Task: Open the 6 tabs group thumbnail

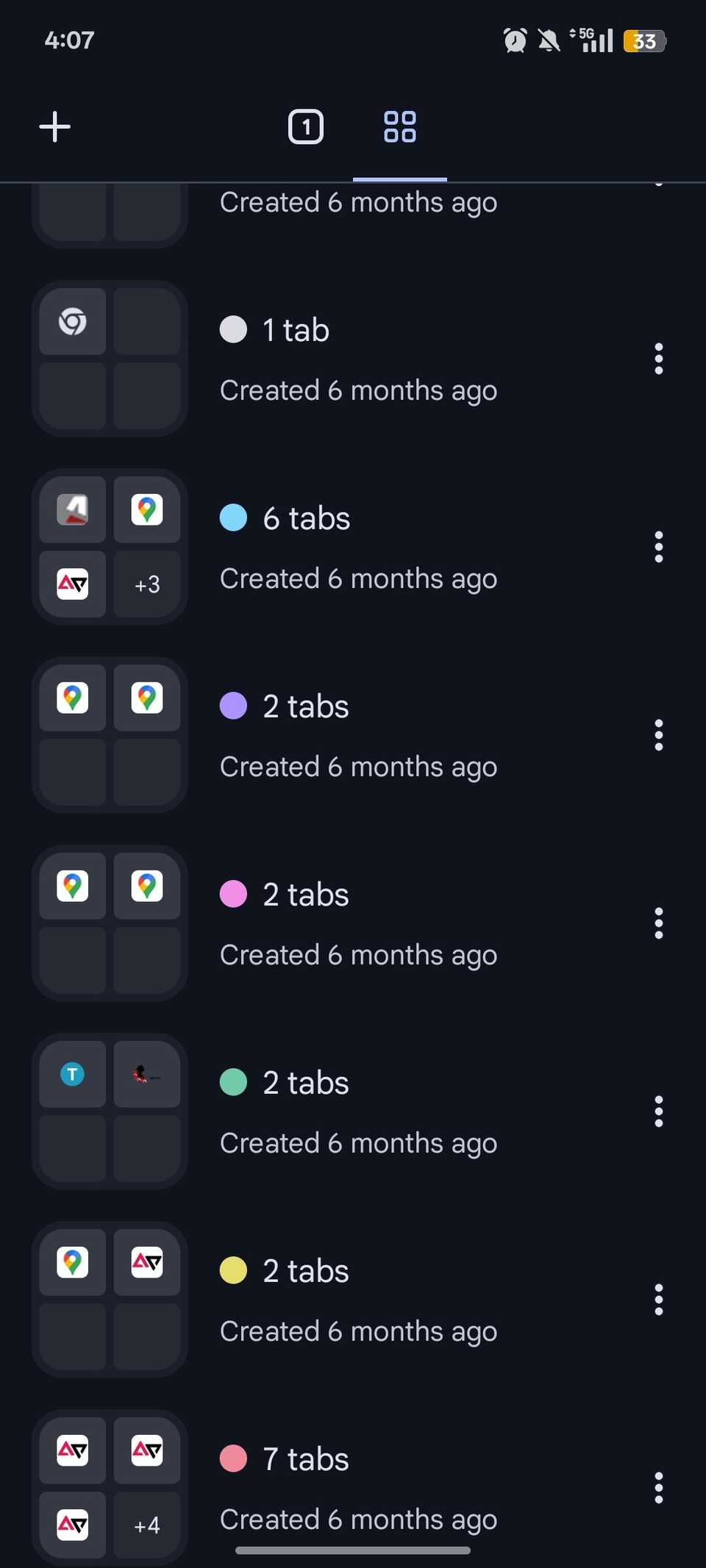Action: pos(109,547)
